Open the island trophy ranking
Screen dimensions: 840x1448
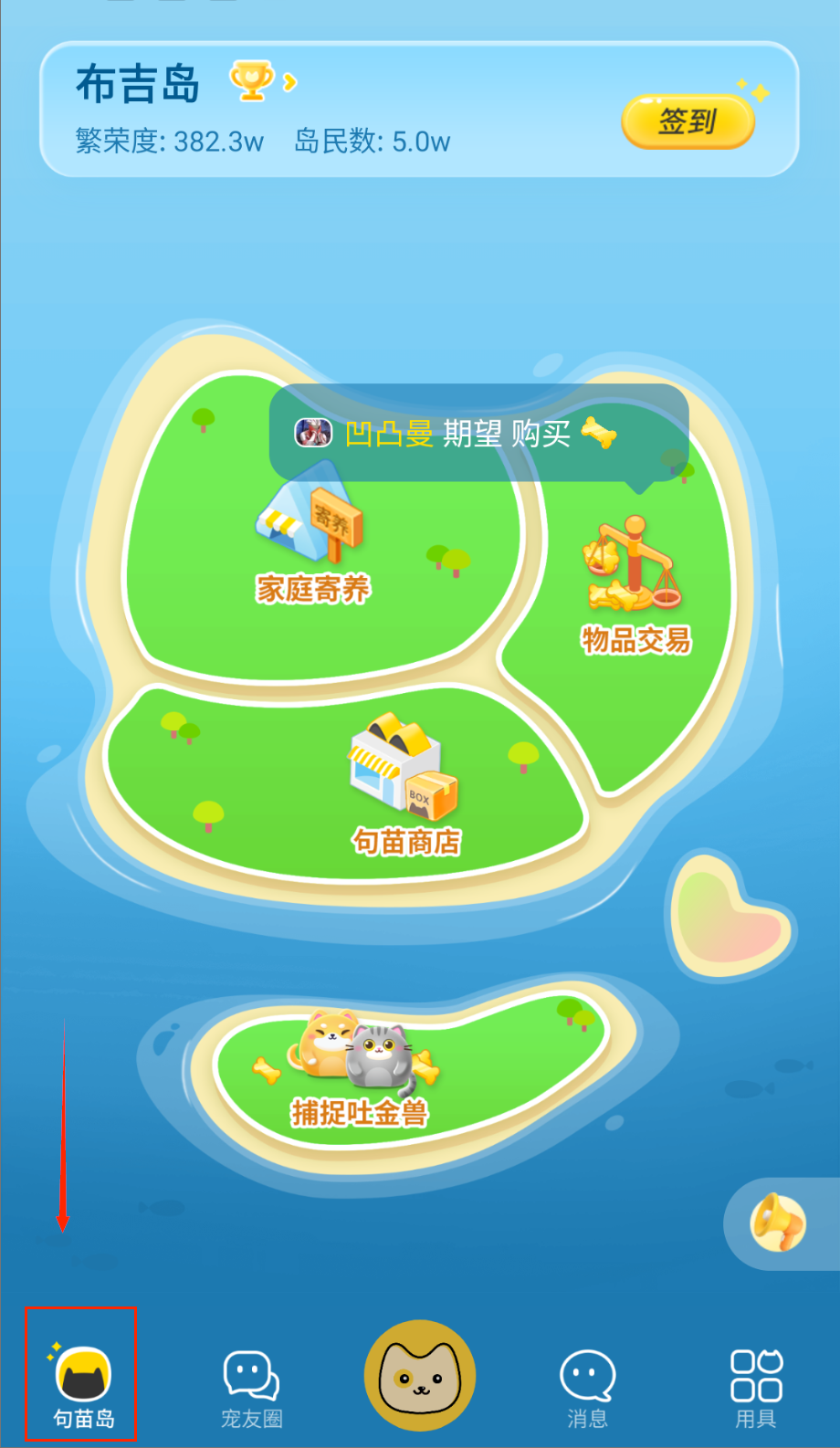click(261, 81)
